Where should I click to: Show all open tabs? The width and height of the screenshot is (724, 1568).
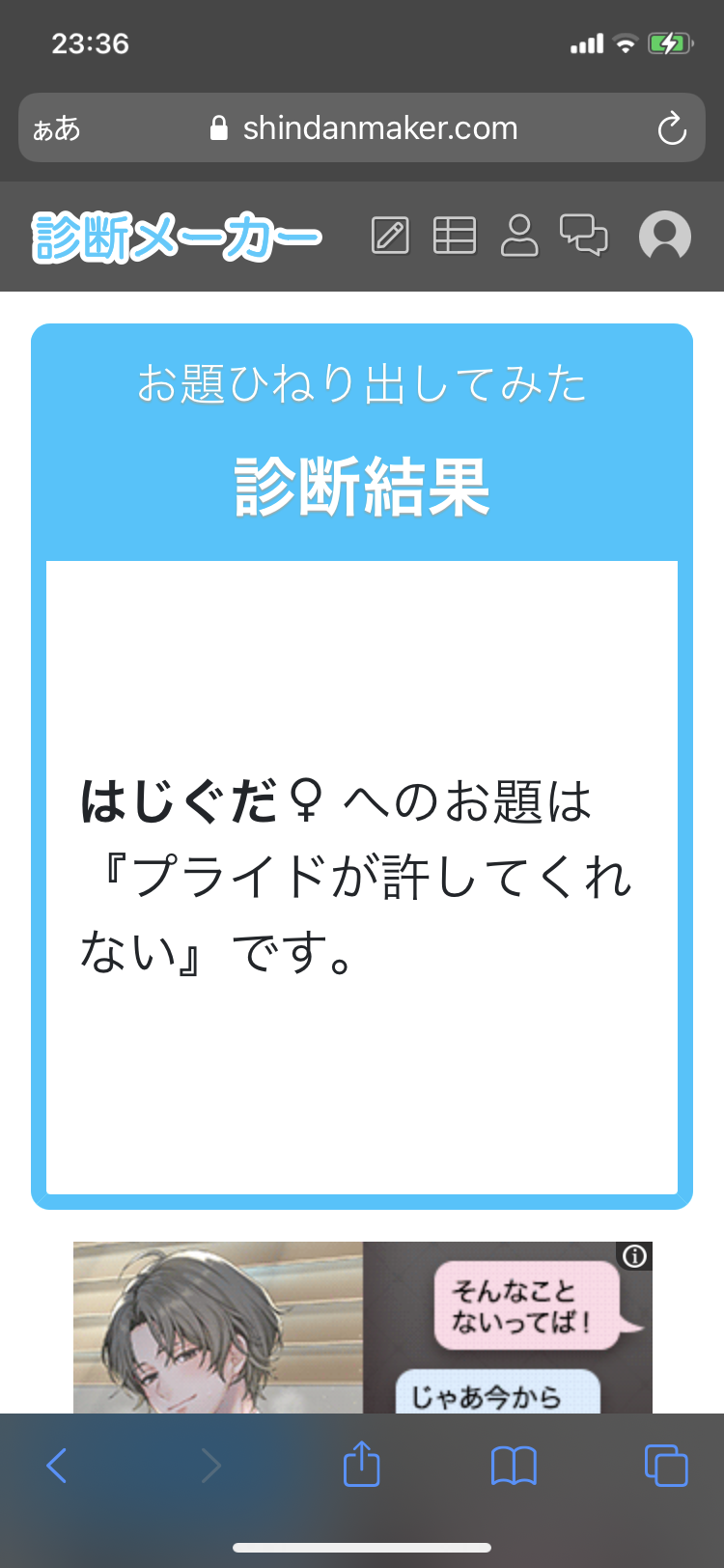tap(665, 1466)
